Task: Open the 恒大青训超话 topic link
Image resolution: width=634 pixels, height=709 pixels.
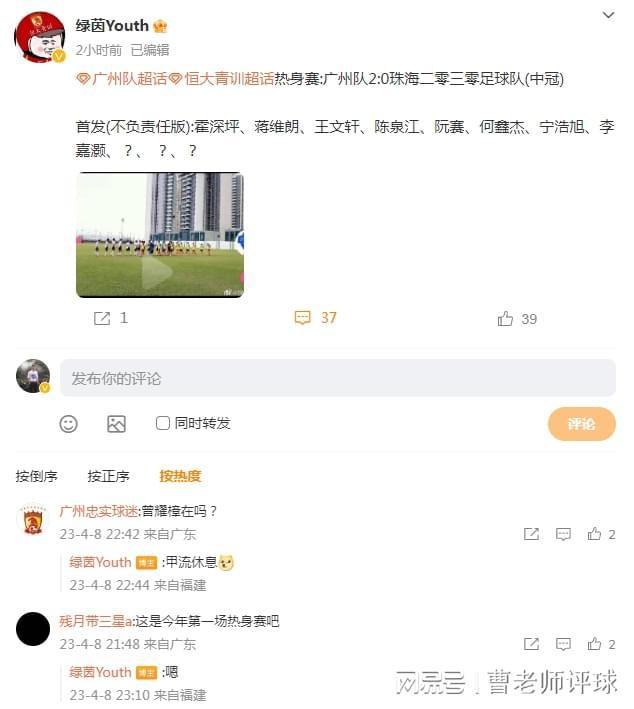Action: point(219,79)
